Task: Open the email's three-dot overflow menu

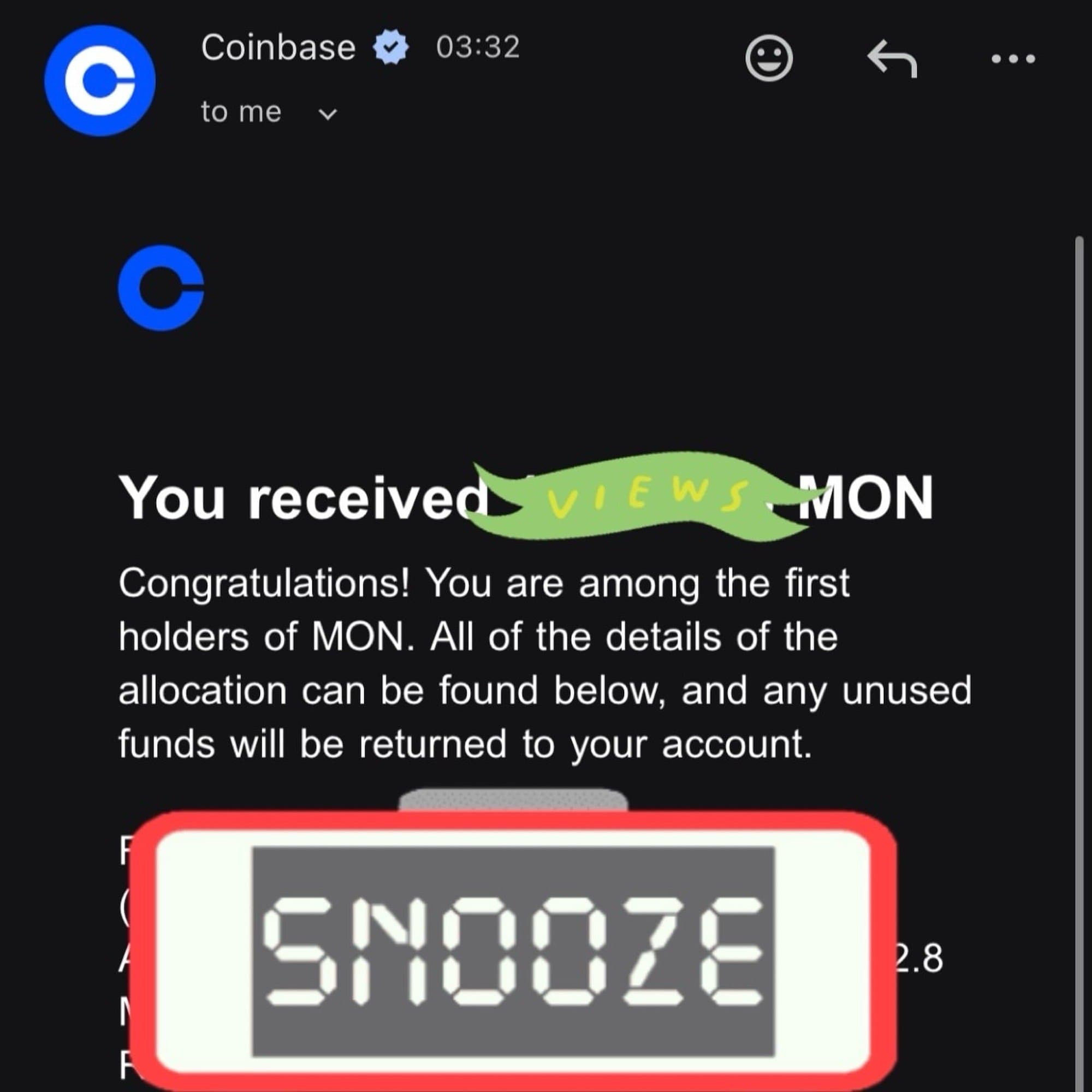Action: pyautogui.click(x=1013, y=59)
